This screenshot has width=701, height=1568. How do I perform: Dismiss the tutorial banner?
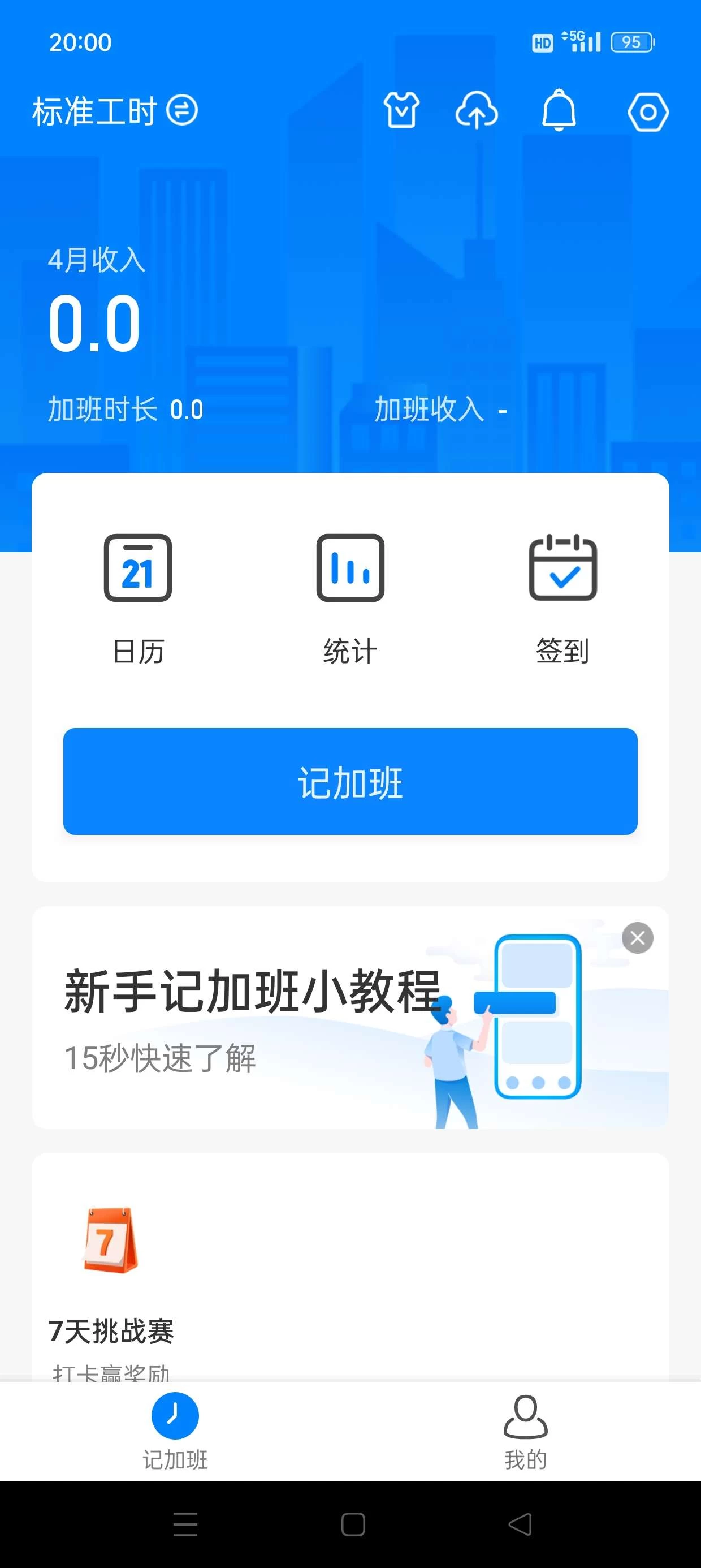[x=637, y=938]
